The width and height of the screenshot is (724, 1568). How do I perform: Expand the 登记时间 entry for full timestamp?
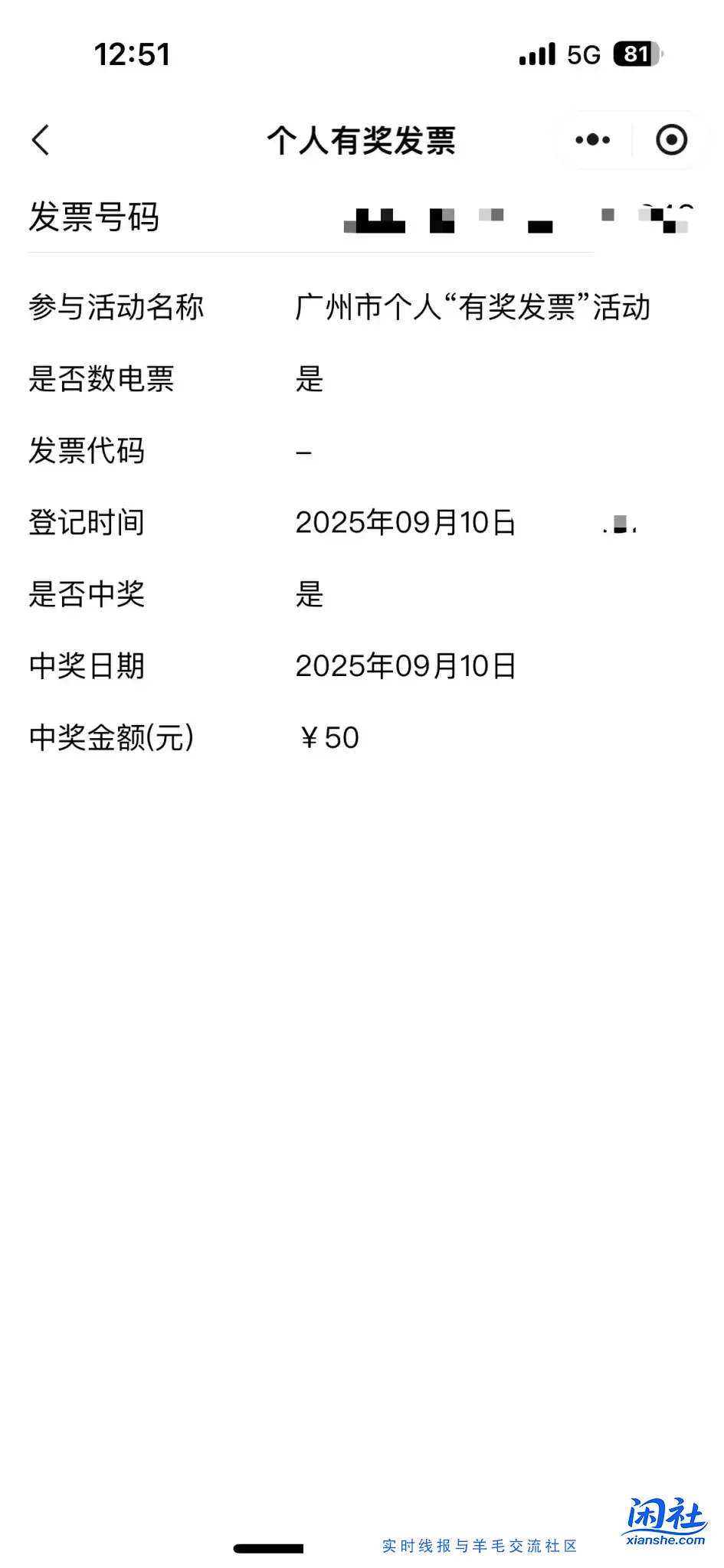pos(406,523)
